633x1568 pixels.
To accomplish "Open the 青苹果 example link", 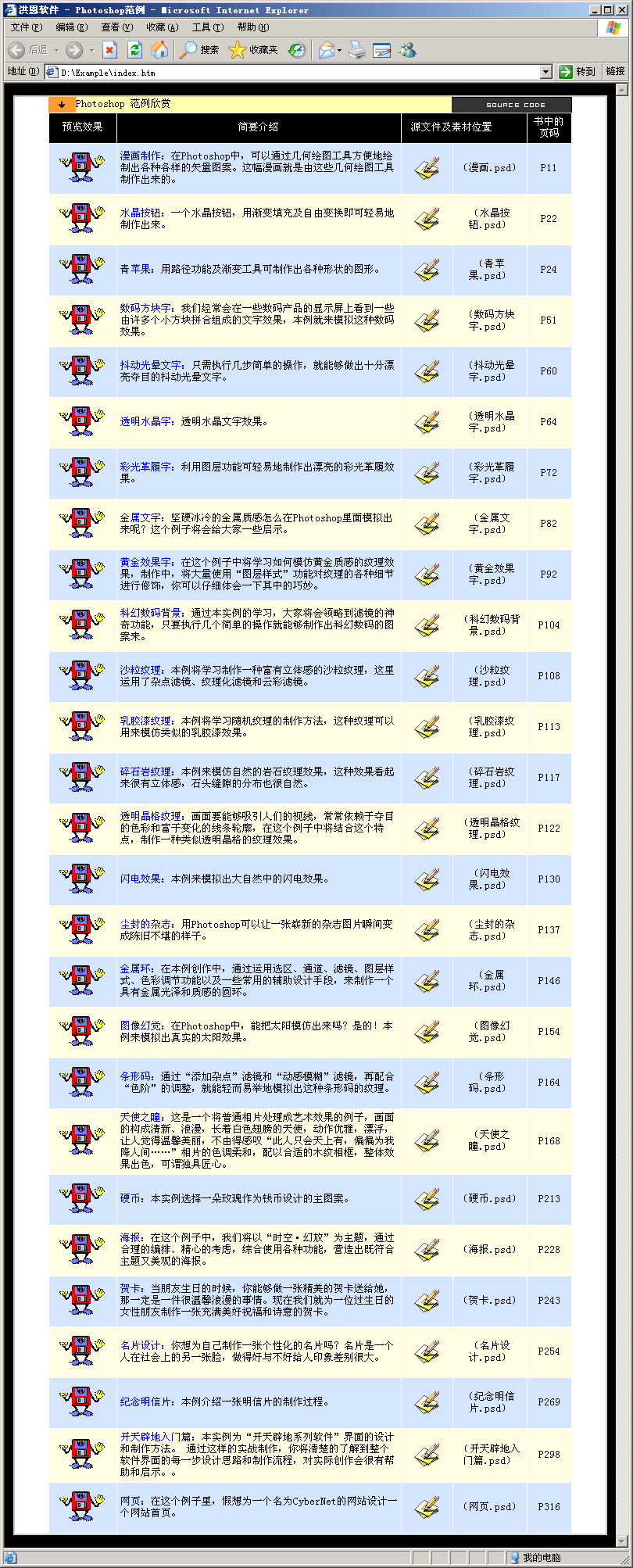I will click(x=136, y=269).
